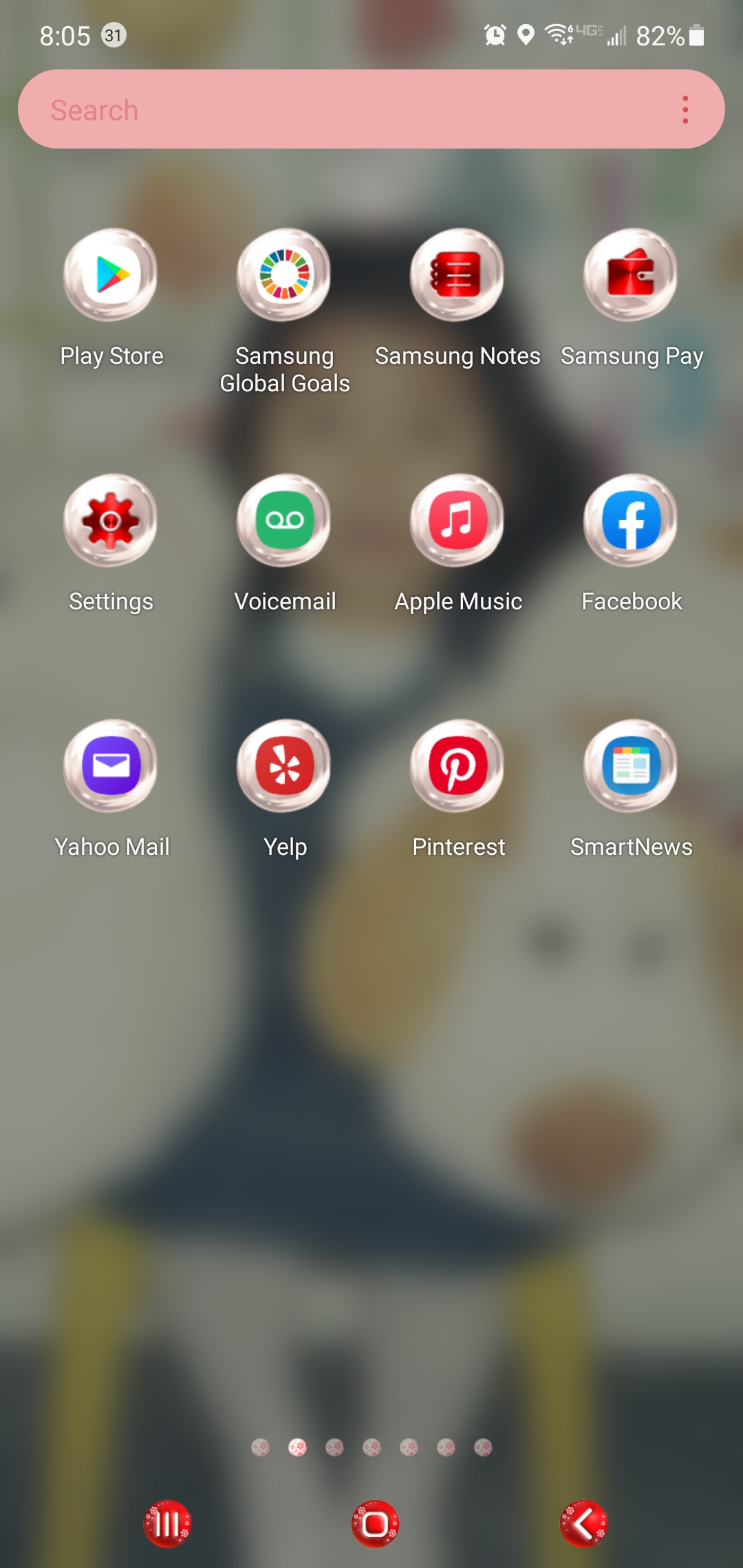743x1568 pixels.
Task: Open the Facebook app
Action: pyautogui.click(x=631, y=521)
